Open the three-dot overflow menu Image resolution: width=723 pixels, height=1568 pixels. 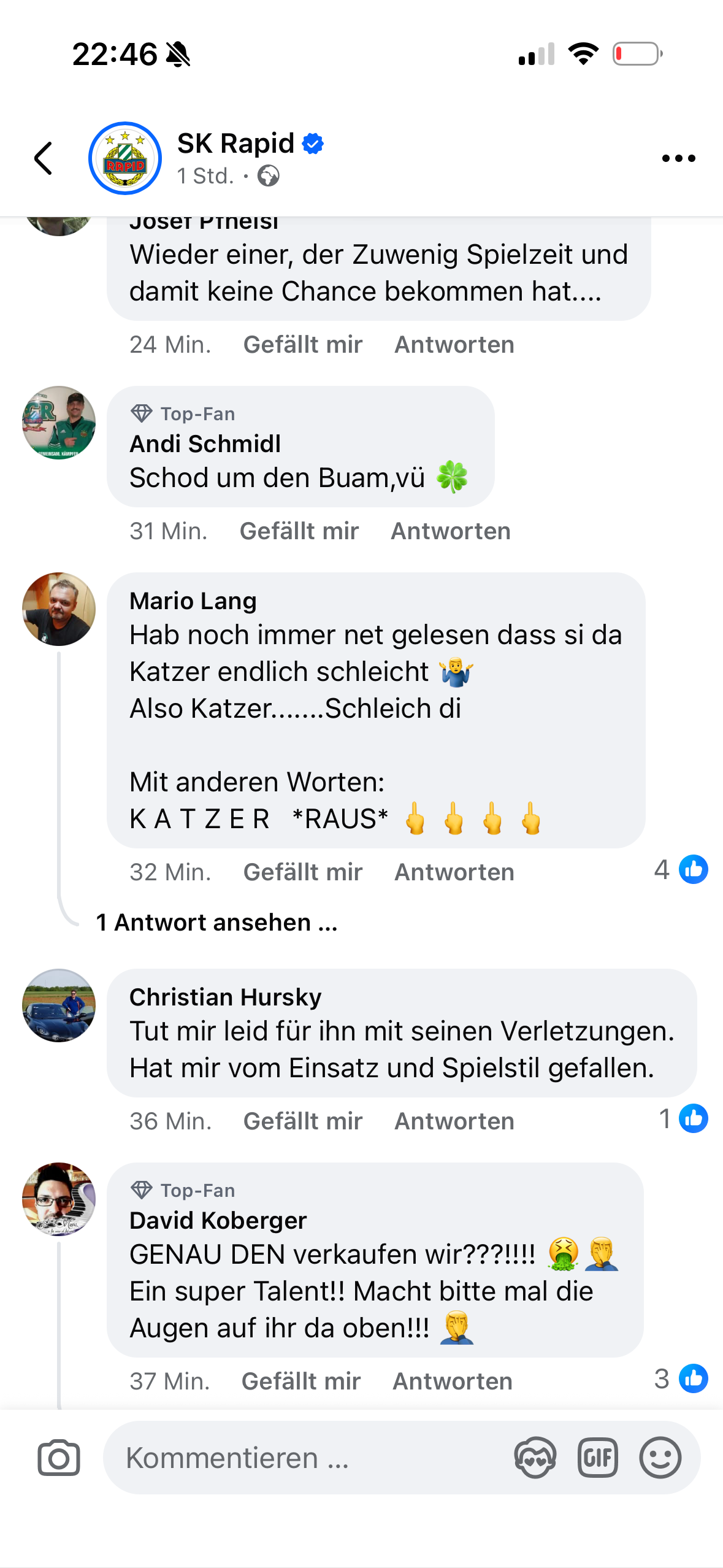click(x=678, y=158)
